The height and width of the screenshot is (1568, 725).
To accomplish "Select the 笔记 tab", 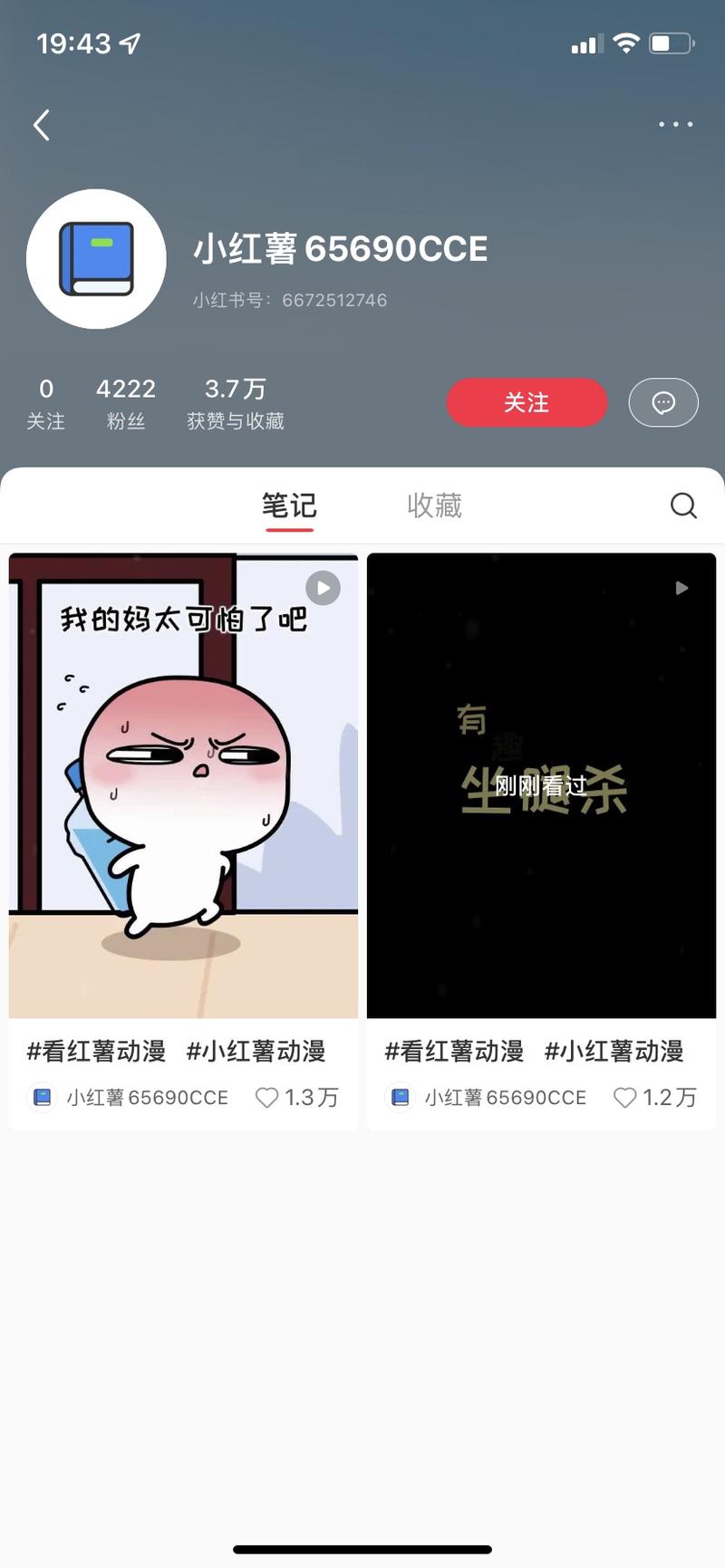I will (289, 505).
